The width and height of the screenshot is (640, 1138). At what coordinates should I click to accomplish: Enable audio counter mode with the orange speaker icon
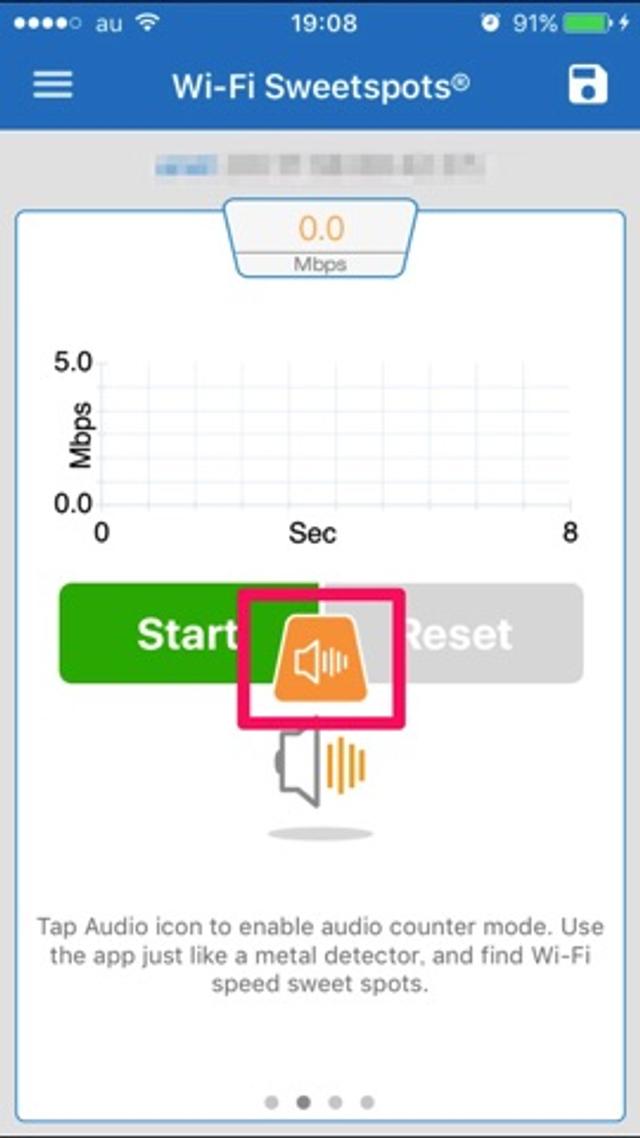point(321,660)
